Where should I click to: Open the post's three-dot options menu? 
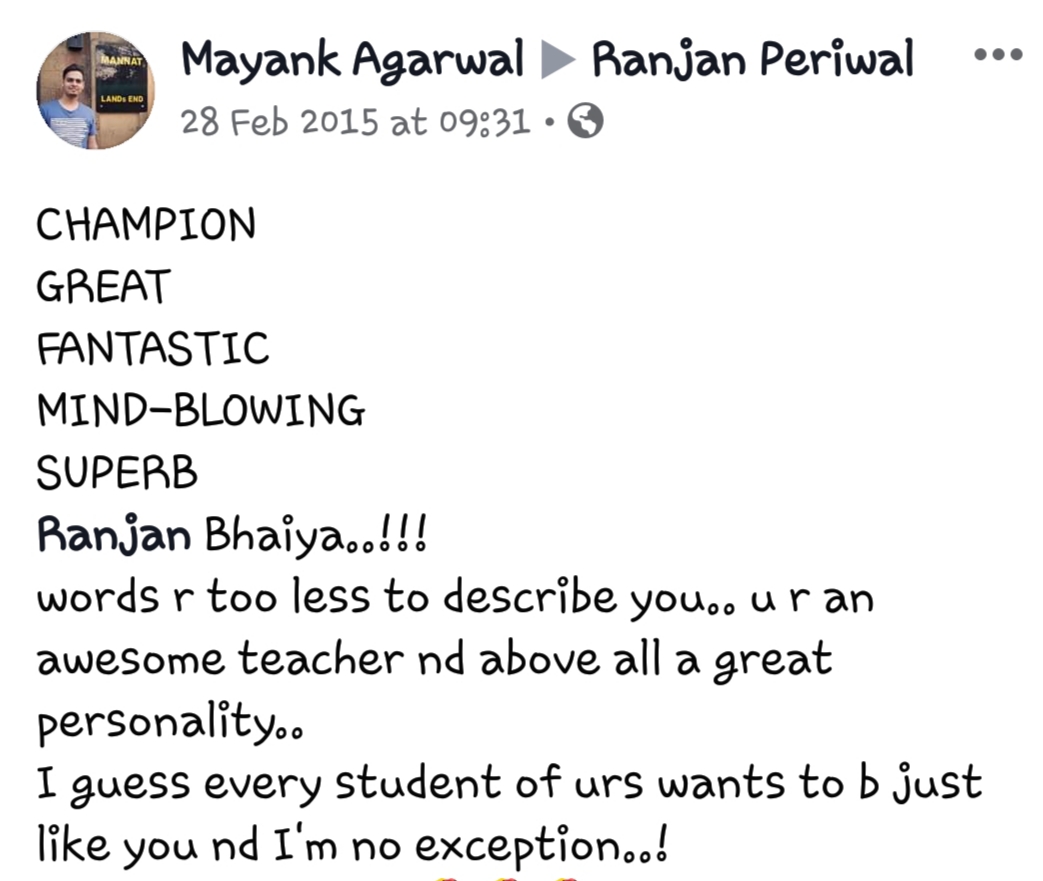coord(997,55)
